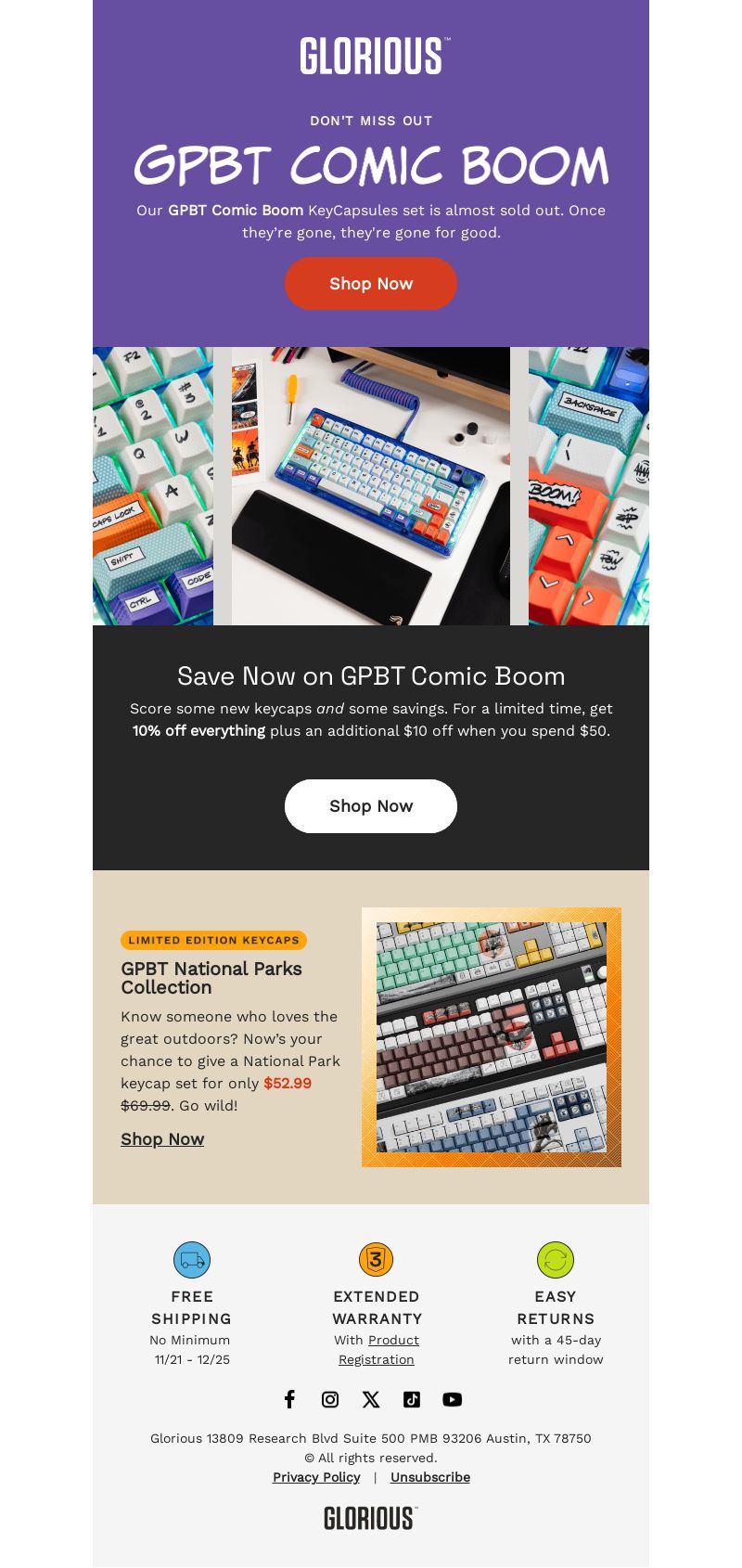Visit the Glorious Facebook page

point(289,1399)
